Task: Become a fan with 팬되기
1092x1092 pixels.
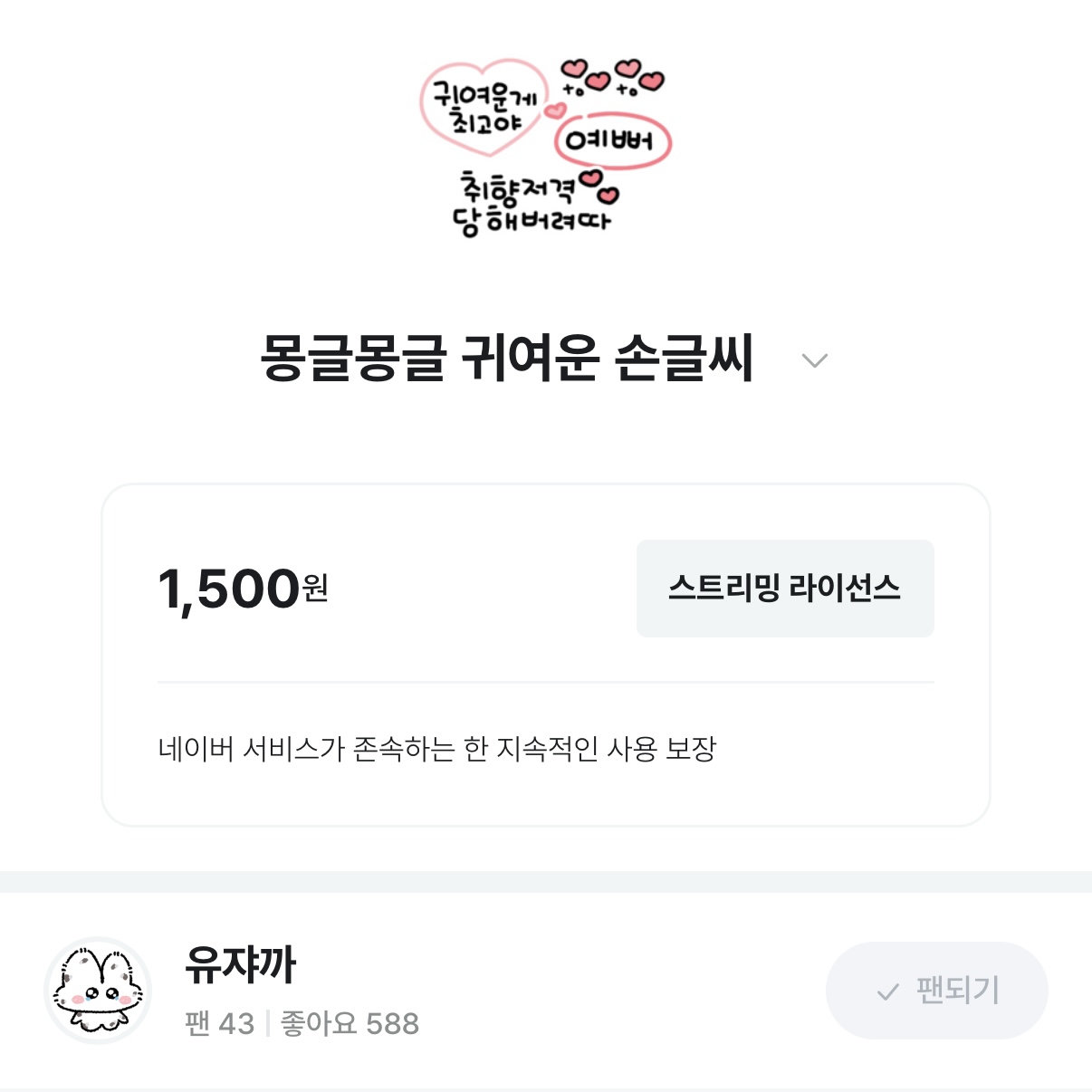Action: tap(936, 991)
